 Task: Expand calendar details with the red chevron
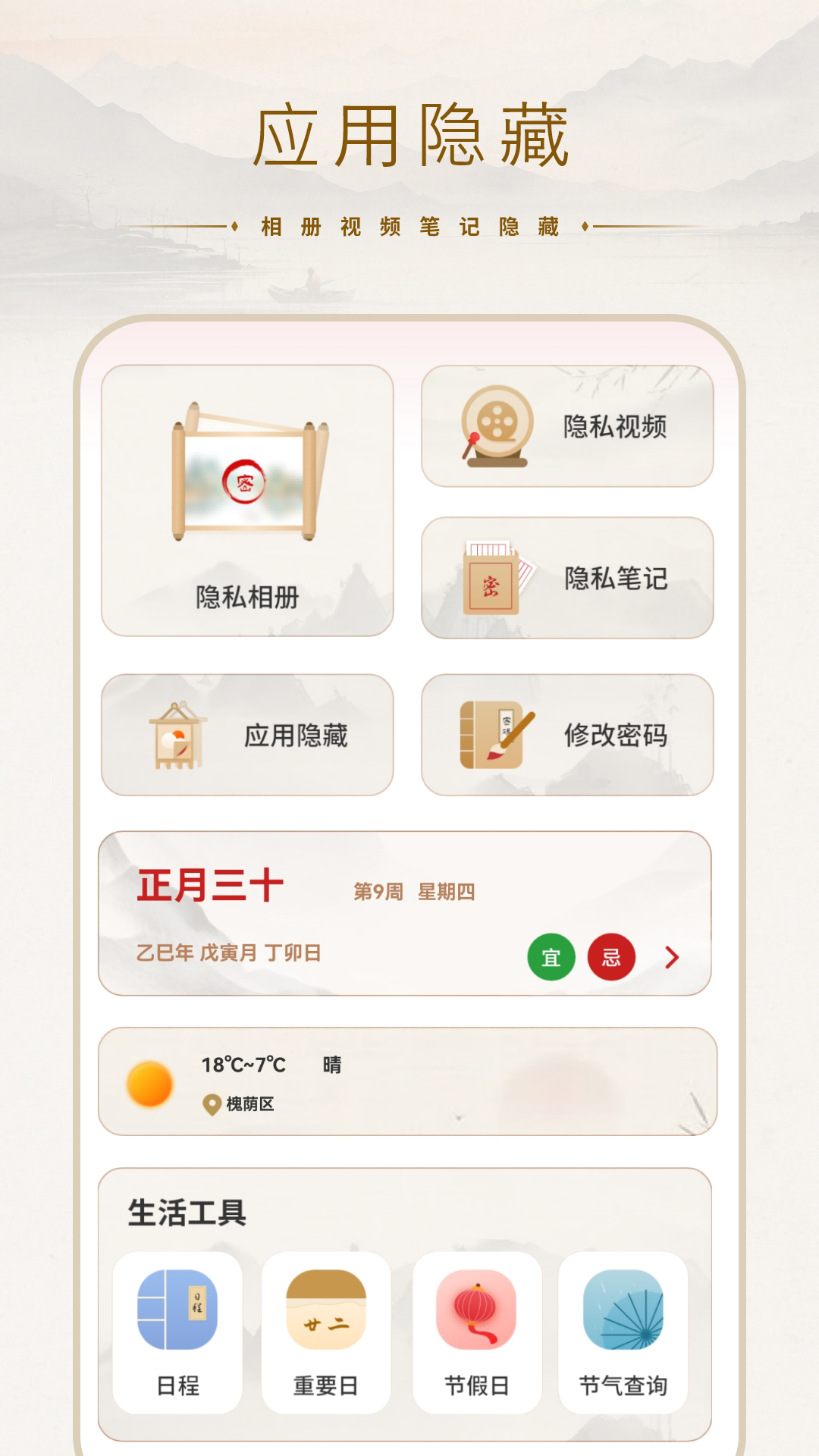coord(670,958)
